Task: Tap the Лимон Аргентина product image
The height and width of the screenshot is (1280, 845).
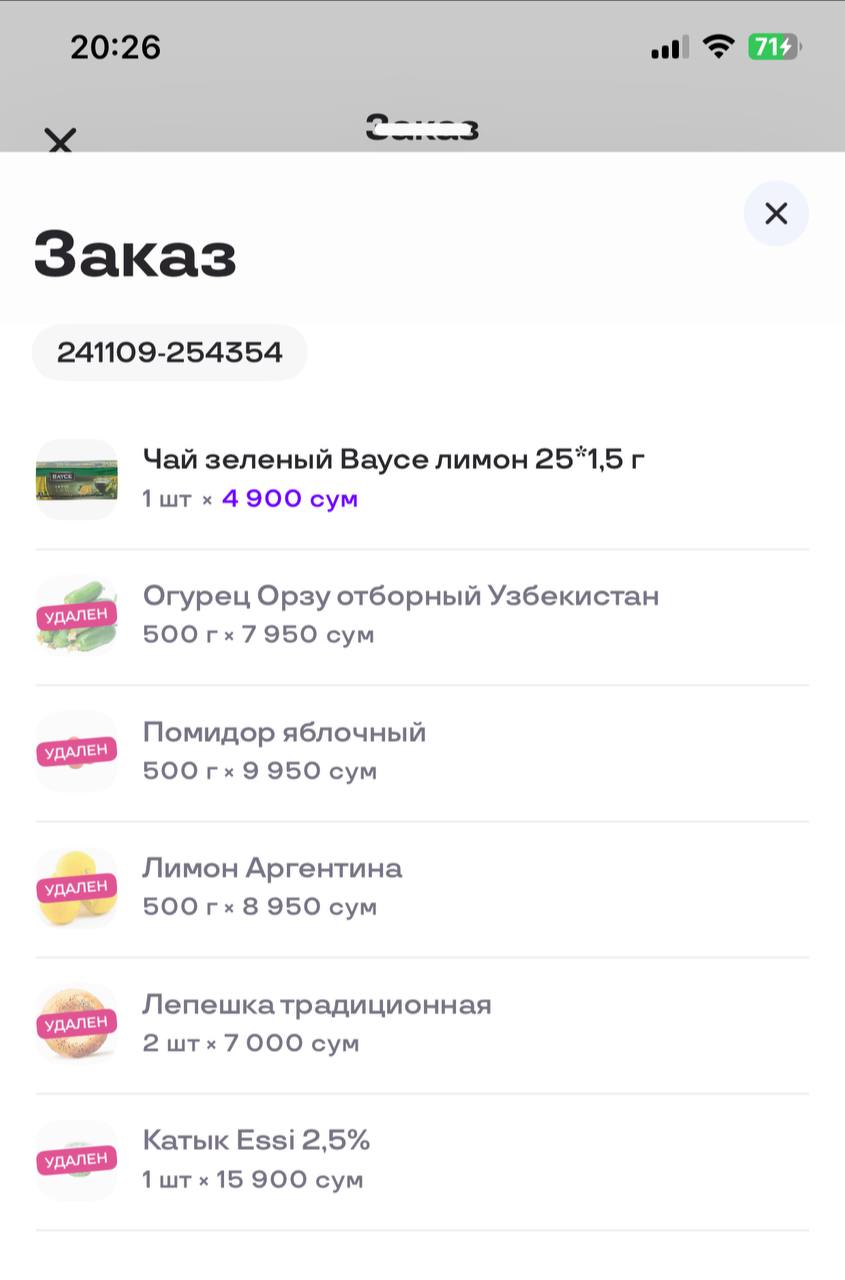Action: point(76,886)
